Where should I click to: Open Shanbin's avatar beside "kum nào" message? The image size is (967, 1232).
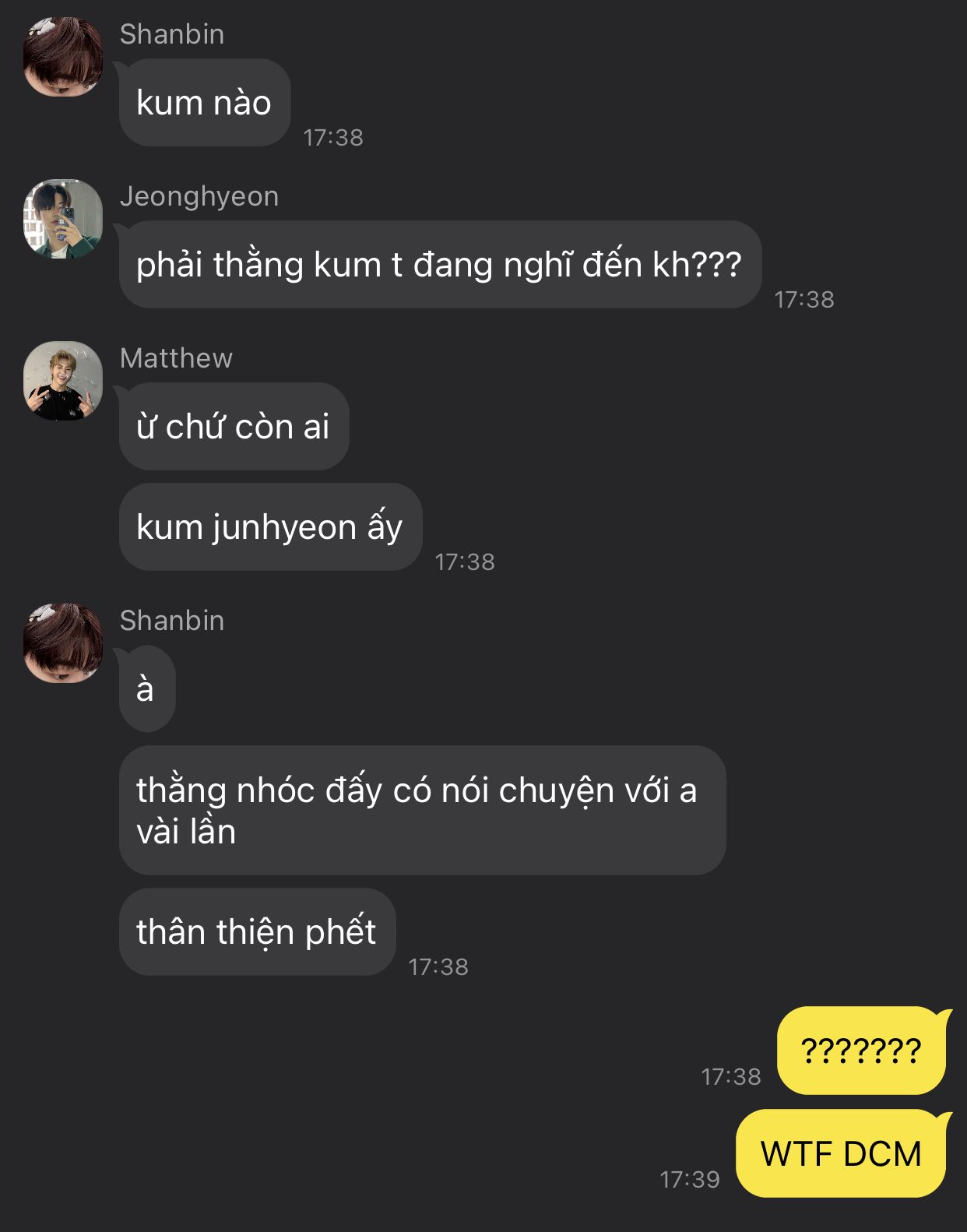pyautogui.click(x=63, y=57)
